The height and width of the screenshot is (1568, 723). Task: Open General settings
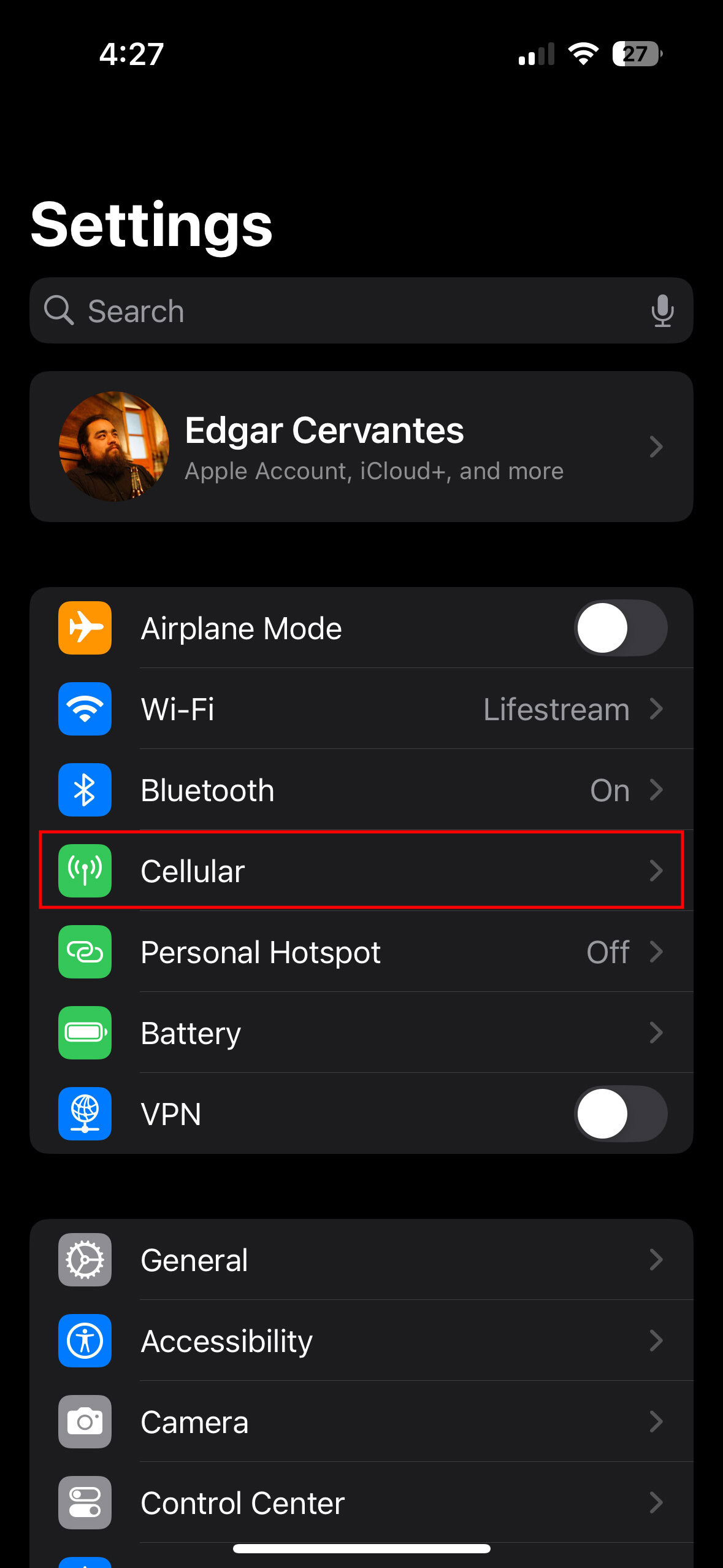[x=361, y=1260]
